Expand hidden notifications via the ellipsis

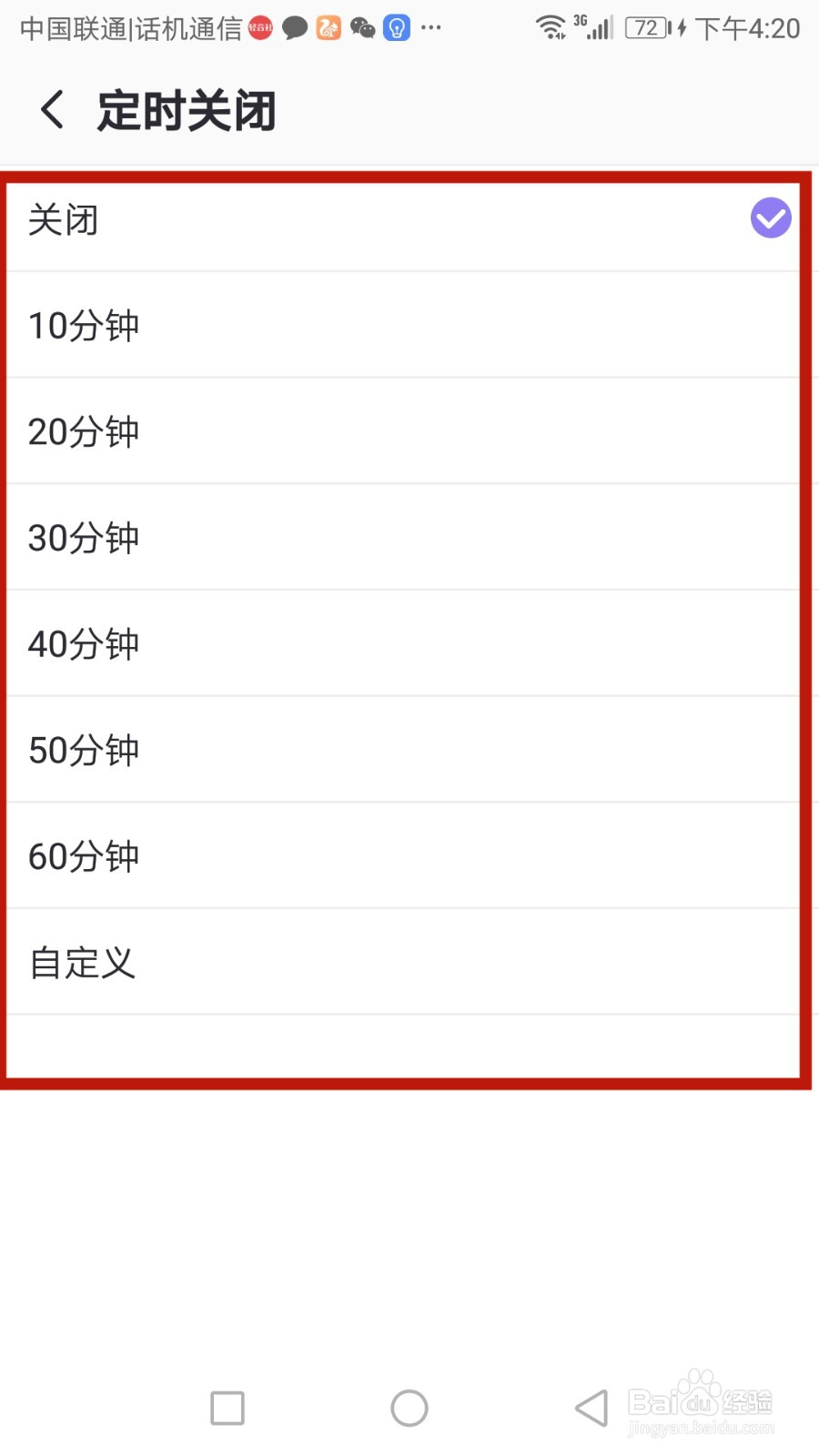click(430, 28)
